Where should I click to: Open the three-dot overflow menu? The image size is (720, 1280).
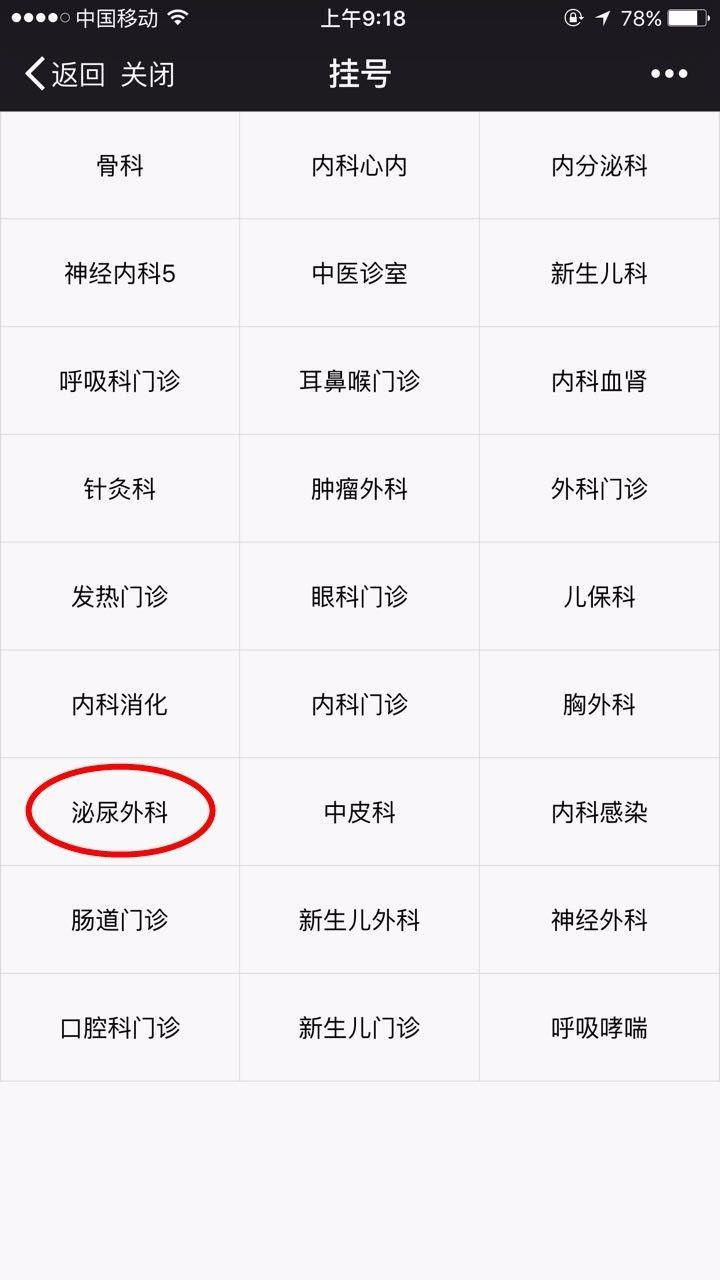(669, 74)
